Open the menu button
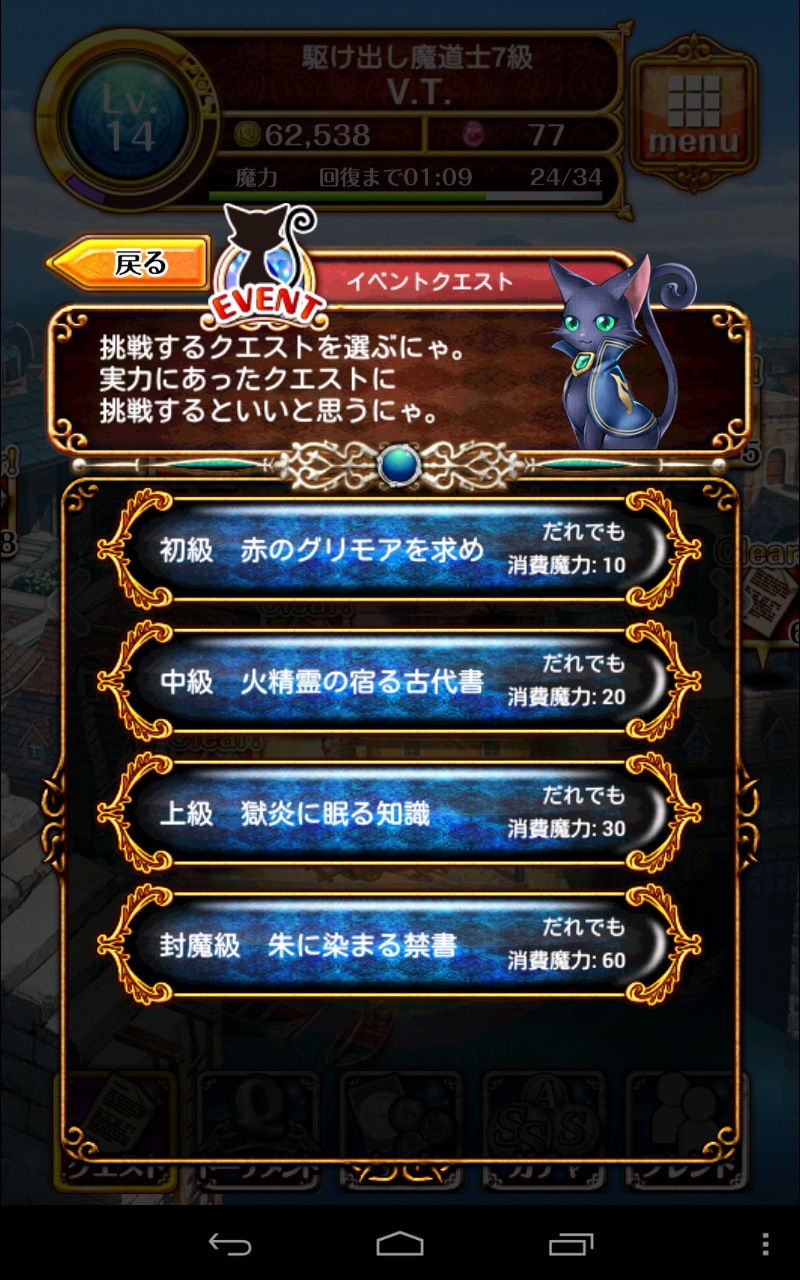The image size is (800, 1280). (x=693, y=112)
